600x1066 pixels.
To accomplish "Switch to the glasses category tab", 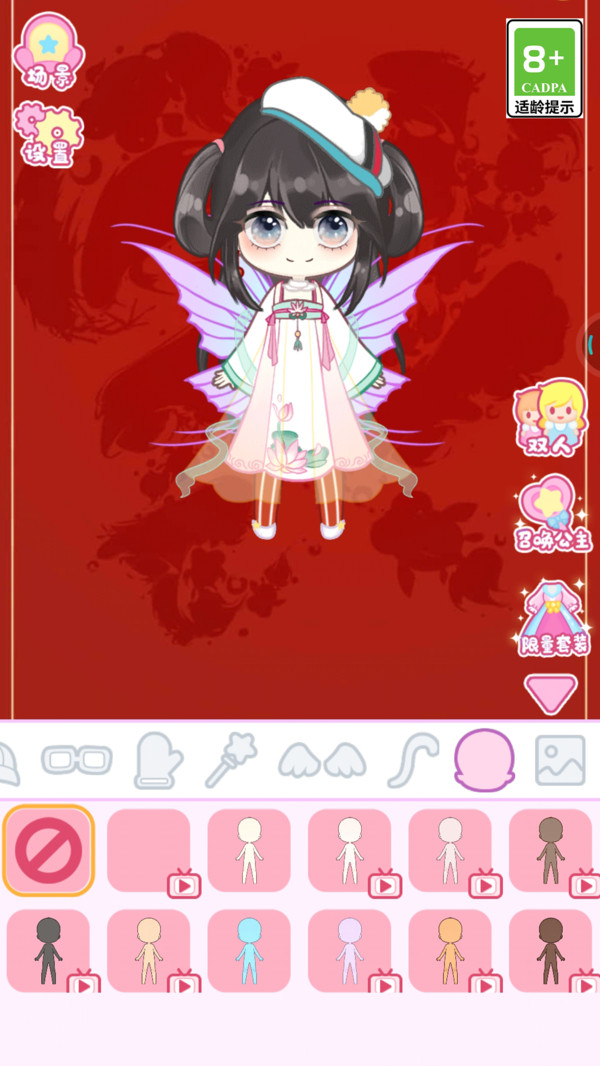I will click(77, 760).
